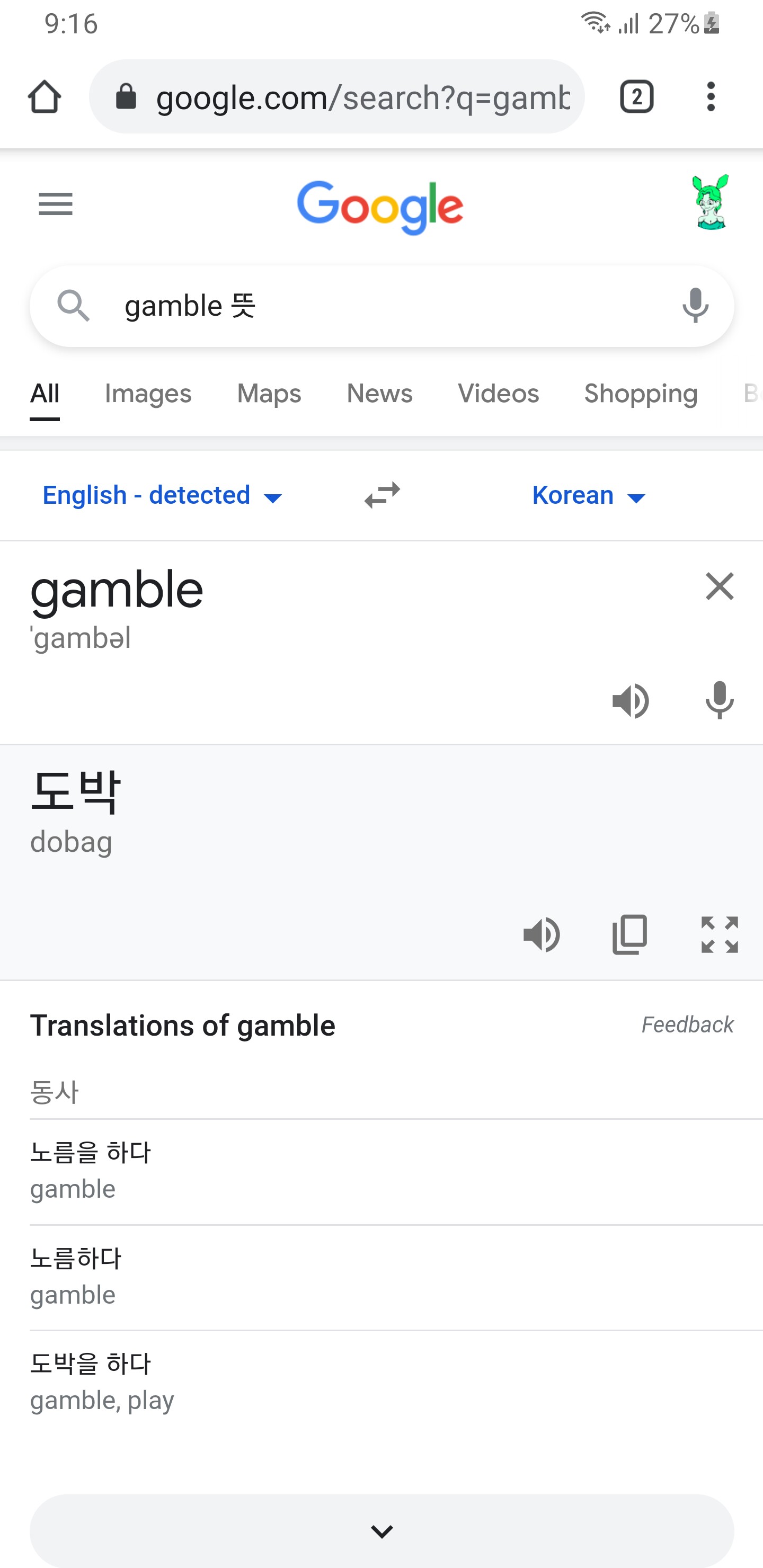Clear the source text gamble
The height and width of the screenshot is (1568, 763).
coord(719,586)
